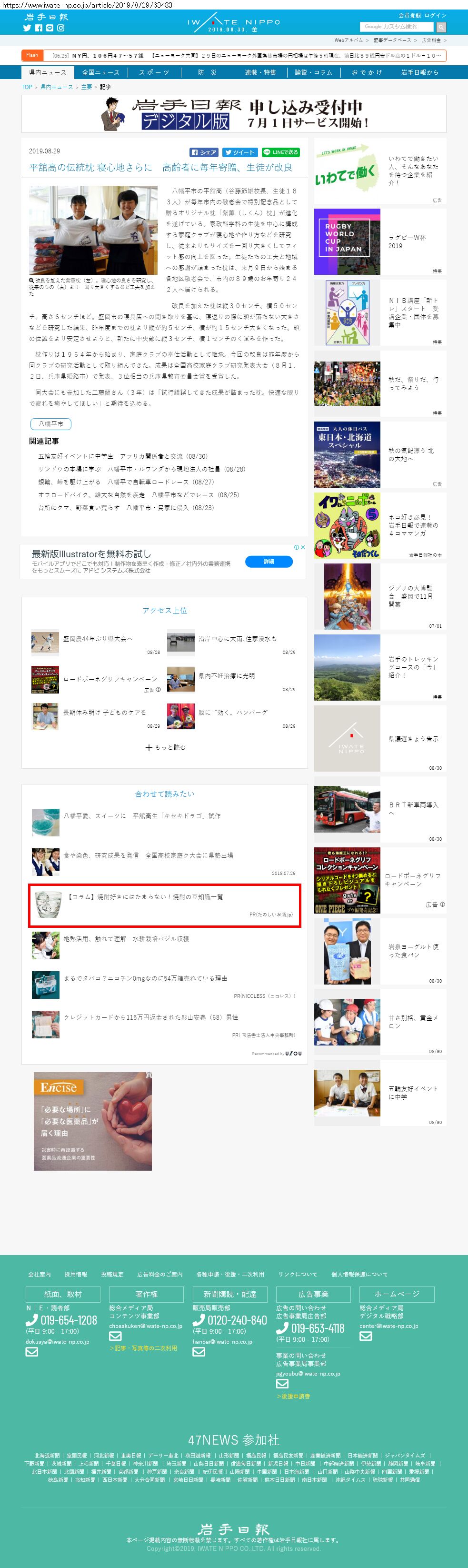Screen dimensions: 468x1568
Task: Open 盛岡農44年ぶり県大会へ ranking item
Action: pos(98,639)
